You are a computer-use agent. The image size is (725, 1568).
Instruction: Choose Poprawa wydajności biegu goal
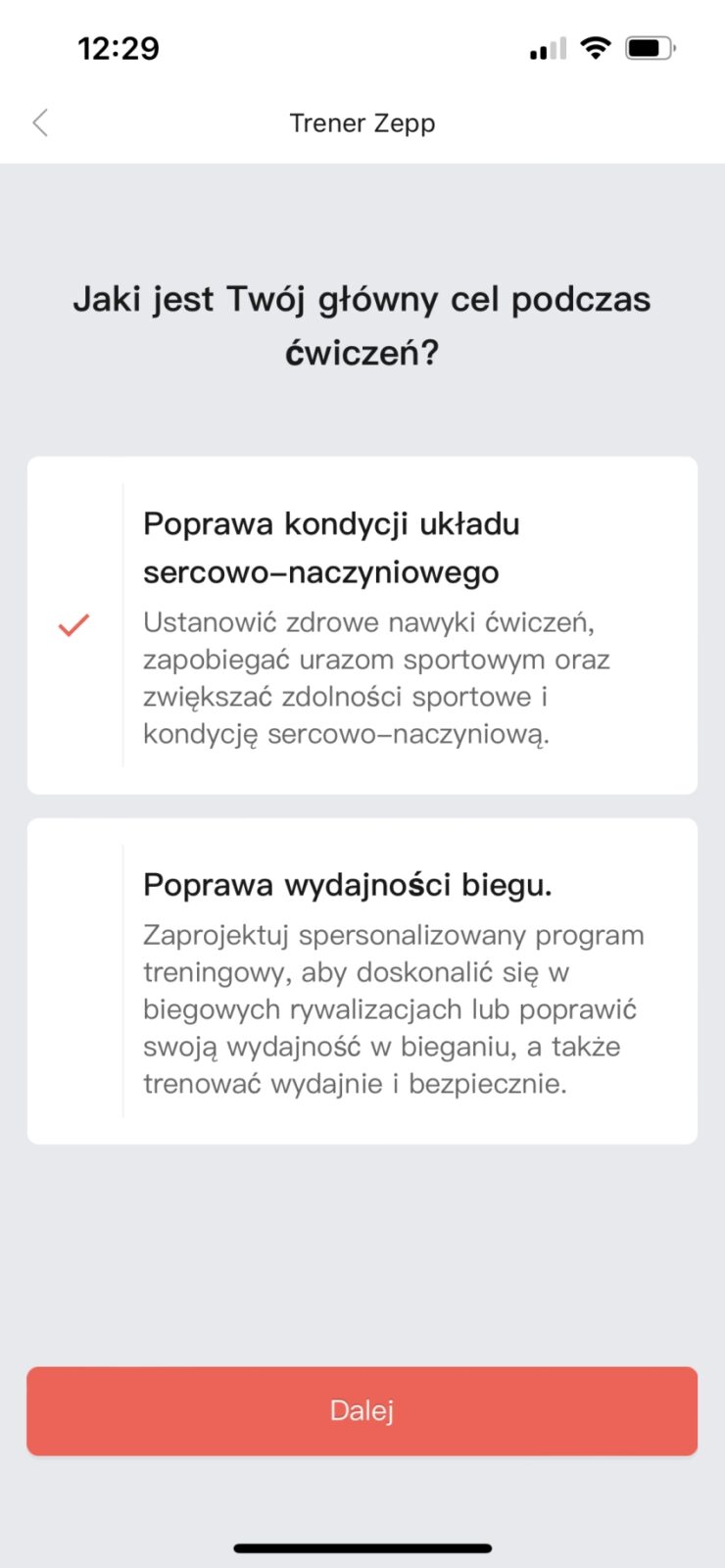coord(362,981)
